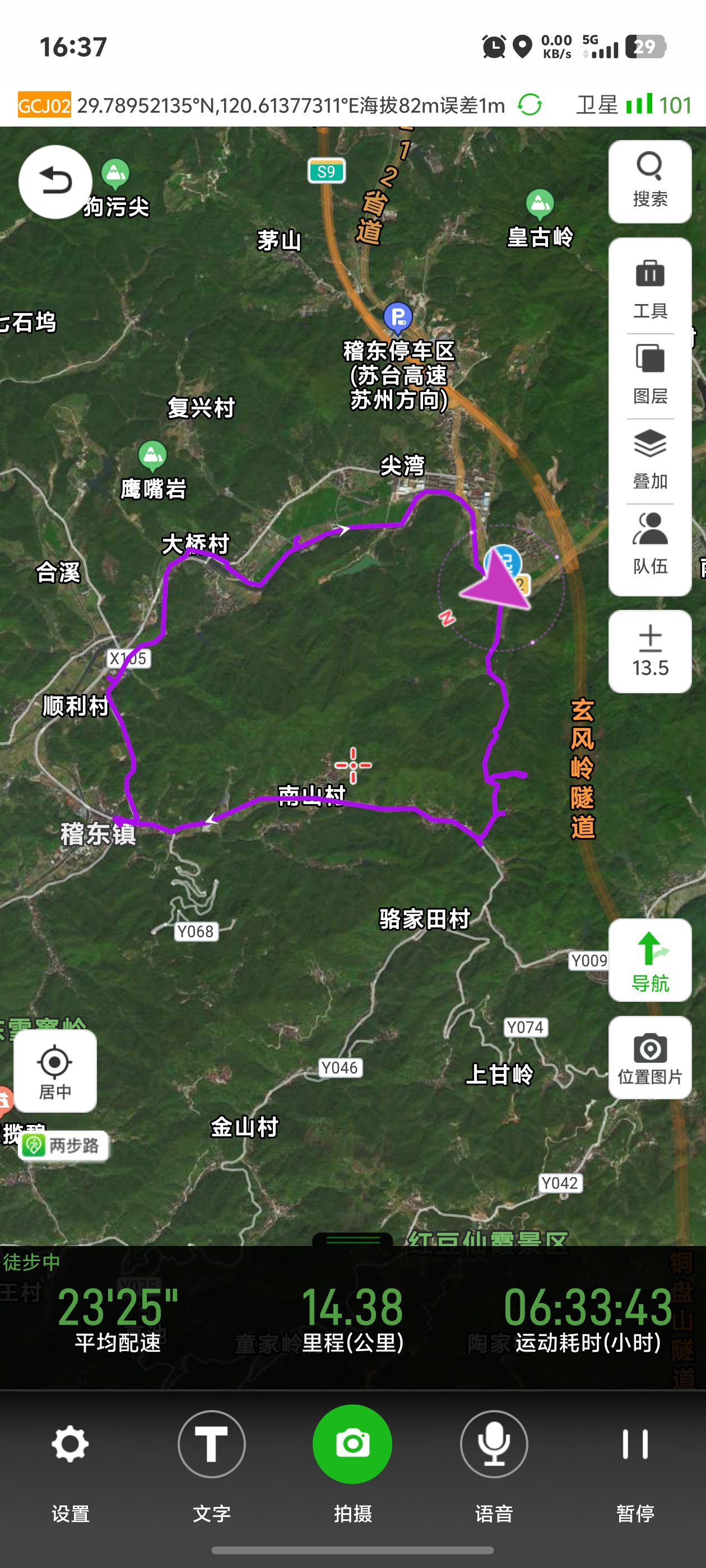Image resolution: width=706 pixels, height=1568 pixels.
Task: Tap 居中 to center on location
Action: (55, 1071)
